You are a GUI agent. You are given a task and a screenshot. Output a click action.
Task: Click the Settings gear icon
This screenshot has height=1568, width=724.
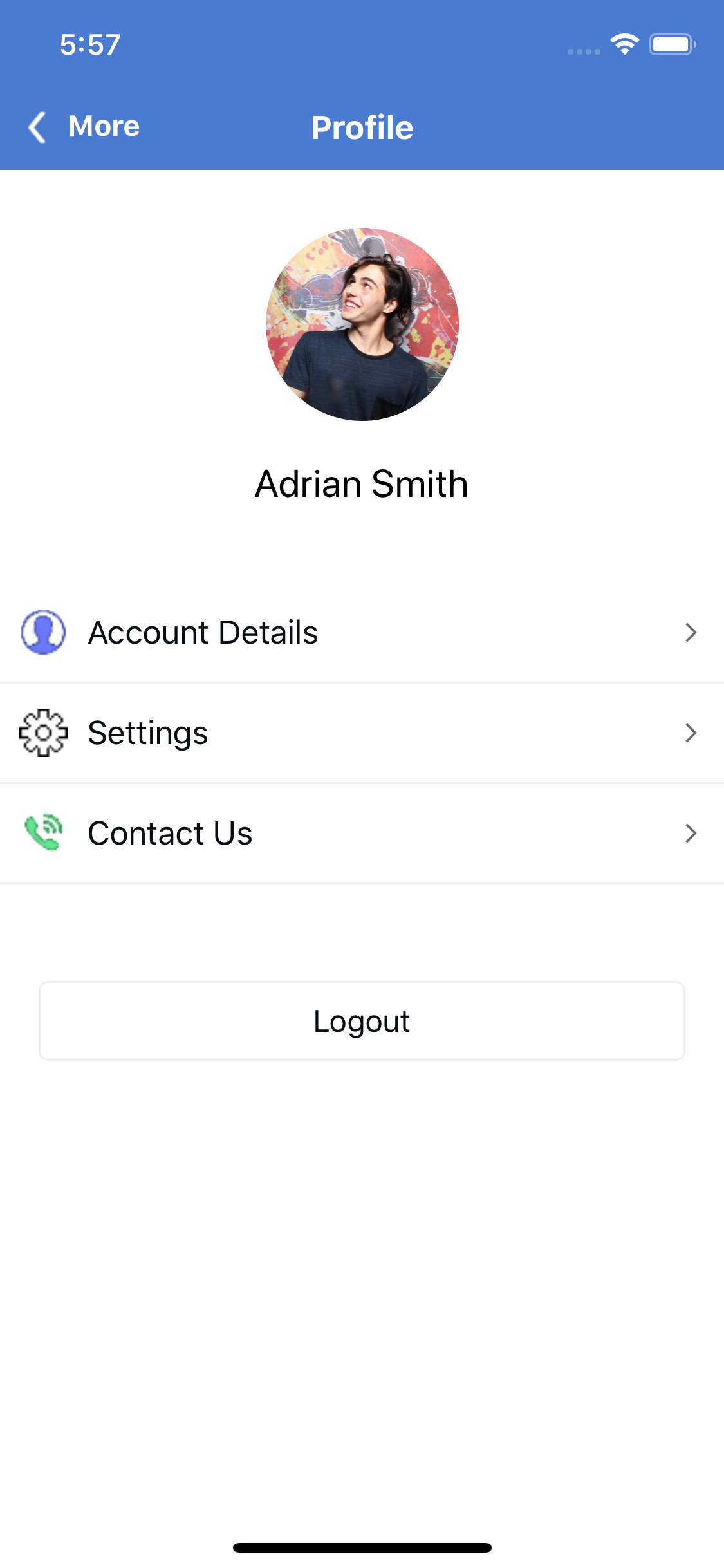point(43,733)
